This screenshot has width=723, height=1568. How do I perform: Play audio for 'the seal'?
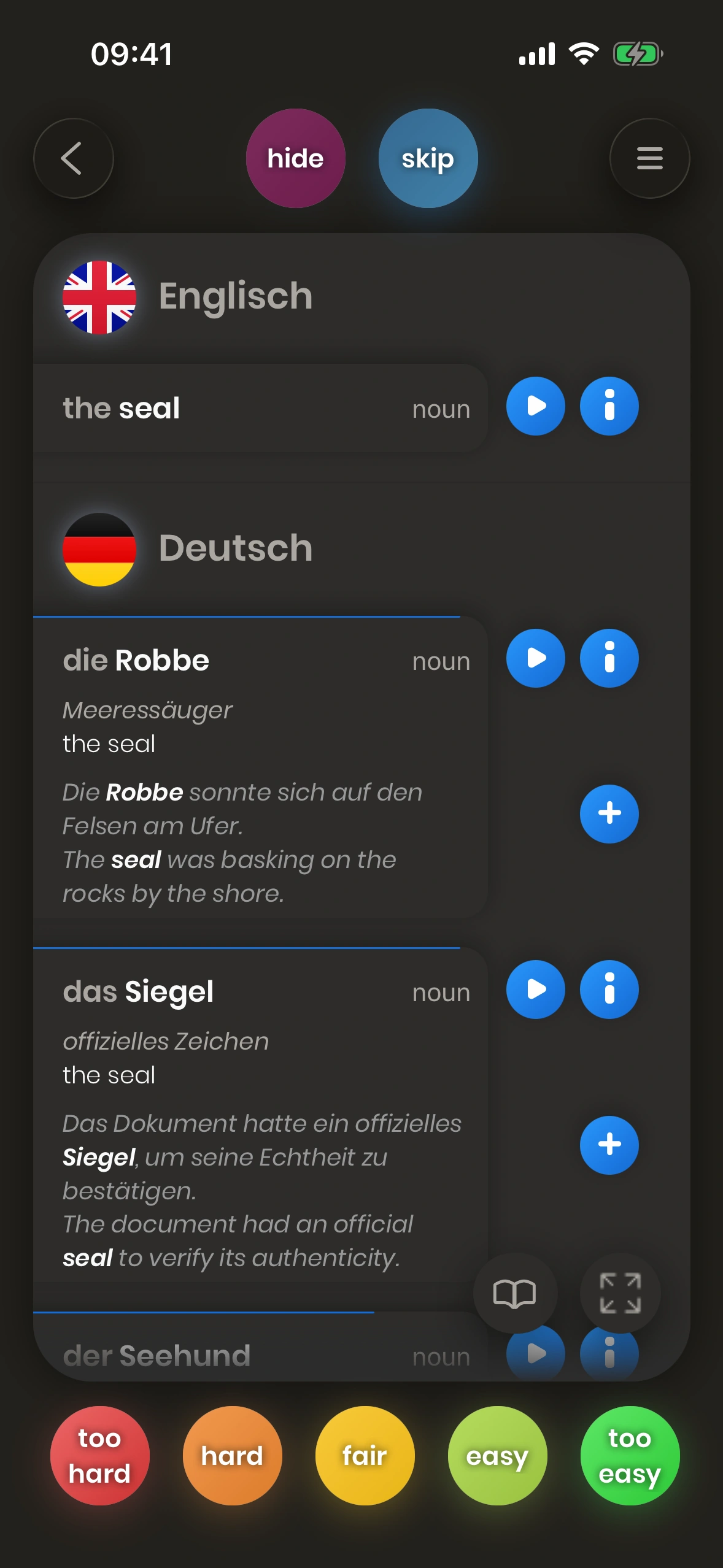click(x=535, y=406)
